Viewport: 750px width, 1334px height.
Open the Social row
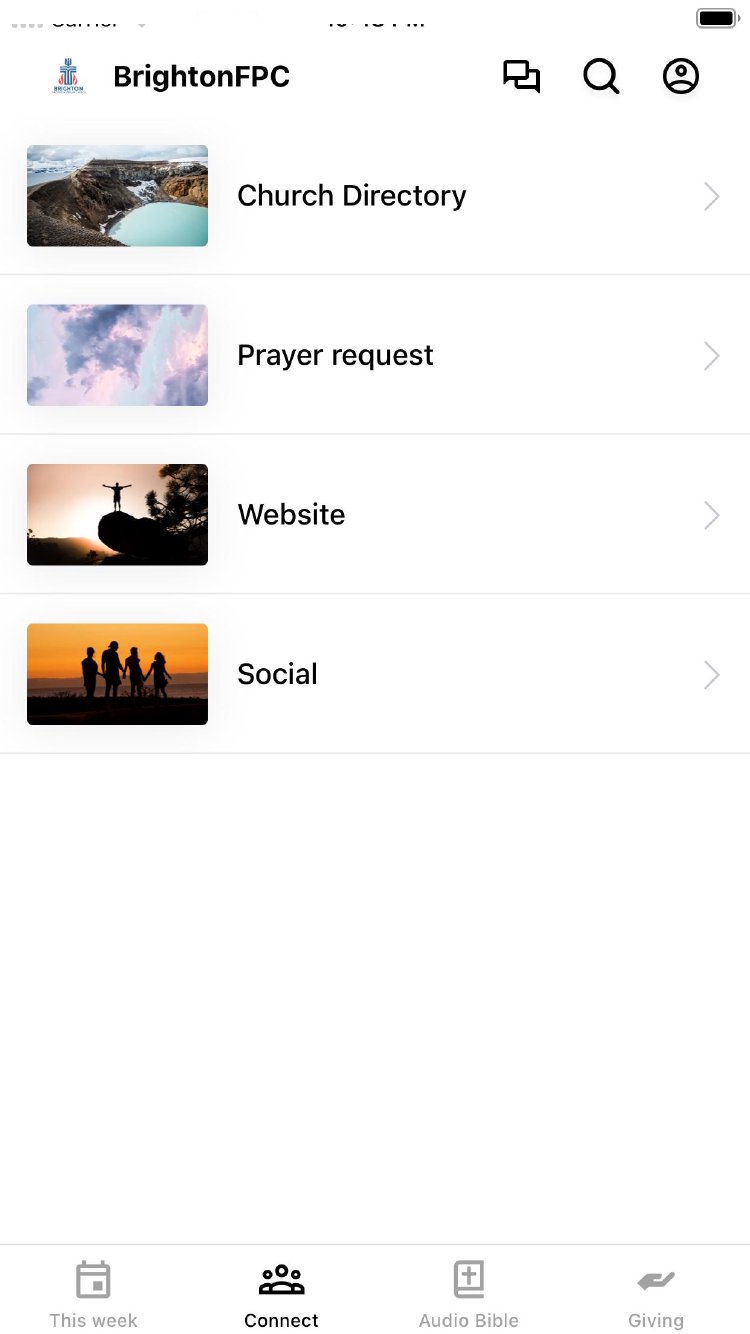[374, 675]
